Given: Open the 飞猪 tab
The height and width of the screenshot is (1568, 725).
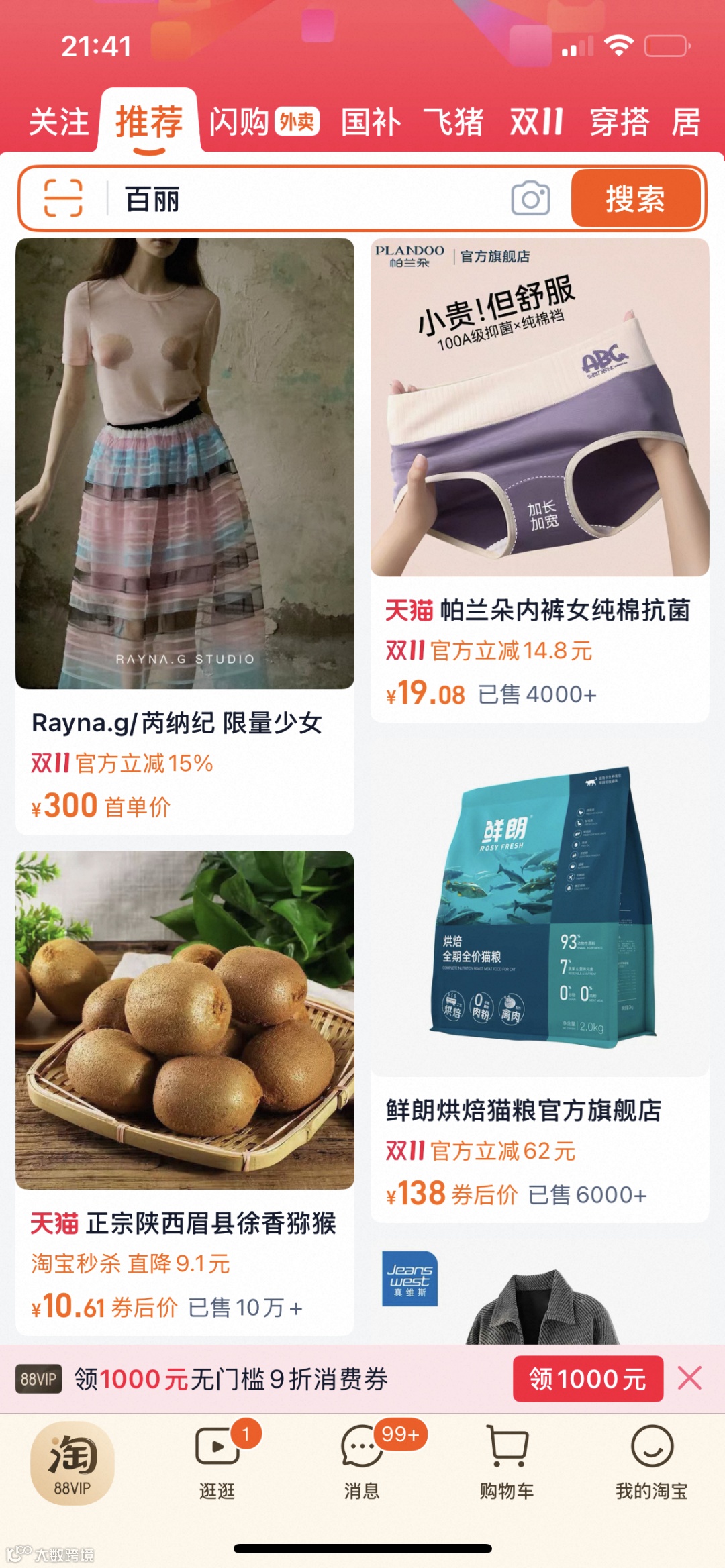Looking at the screenshot, I should point(453,122).
